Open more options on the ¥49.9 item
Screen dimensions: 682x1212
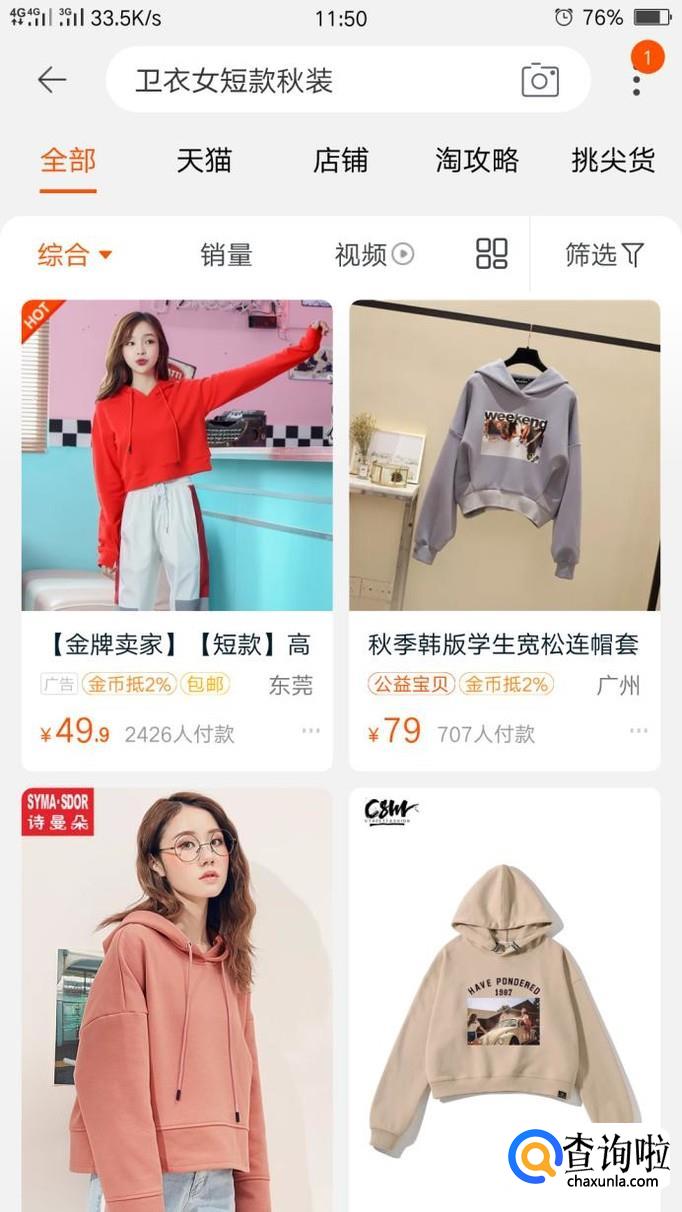point(311,731)
